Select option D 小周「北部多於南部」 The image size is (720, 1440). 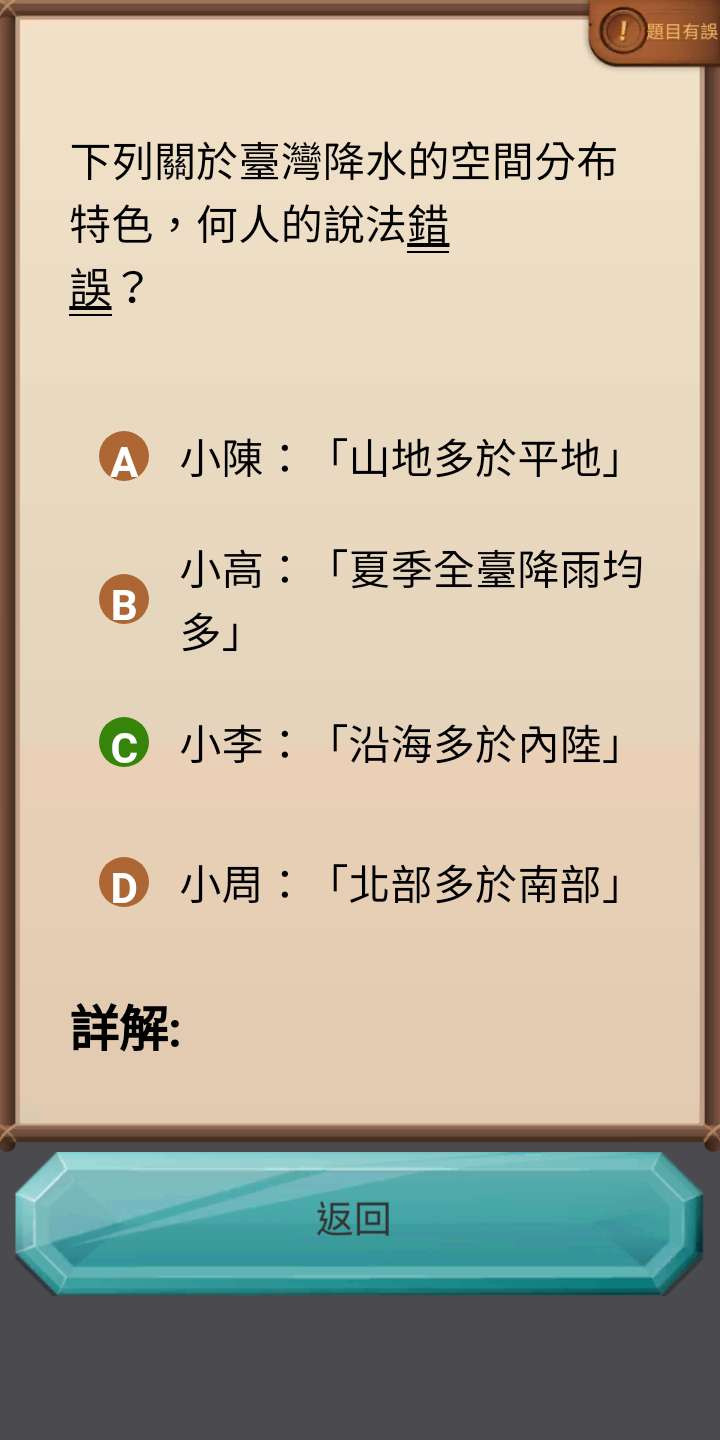pyautogui.click(x=124, y=884)
